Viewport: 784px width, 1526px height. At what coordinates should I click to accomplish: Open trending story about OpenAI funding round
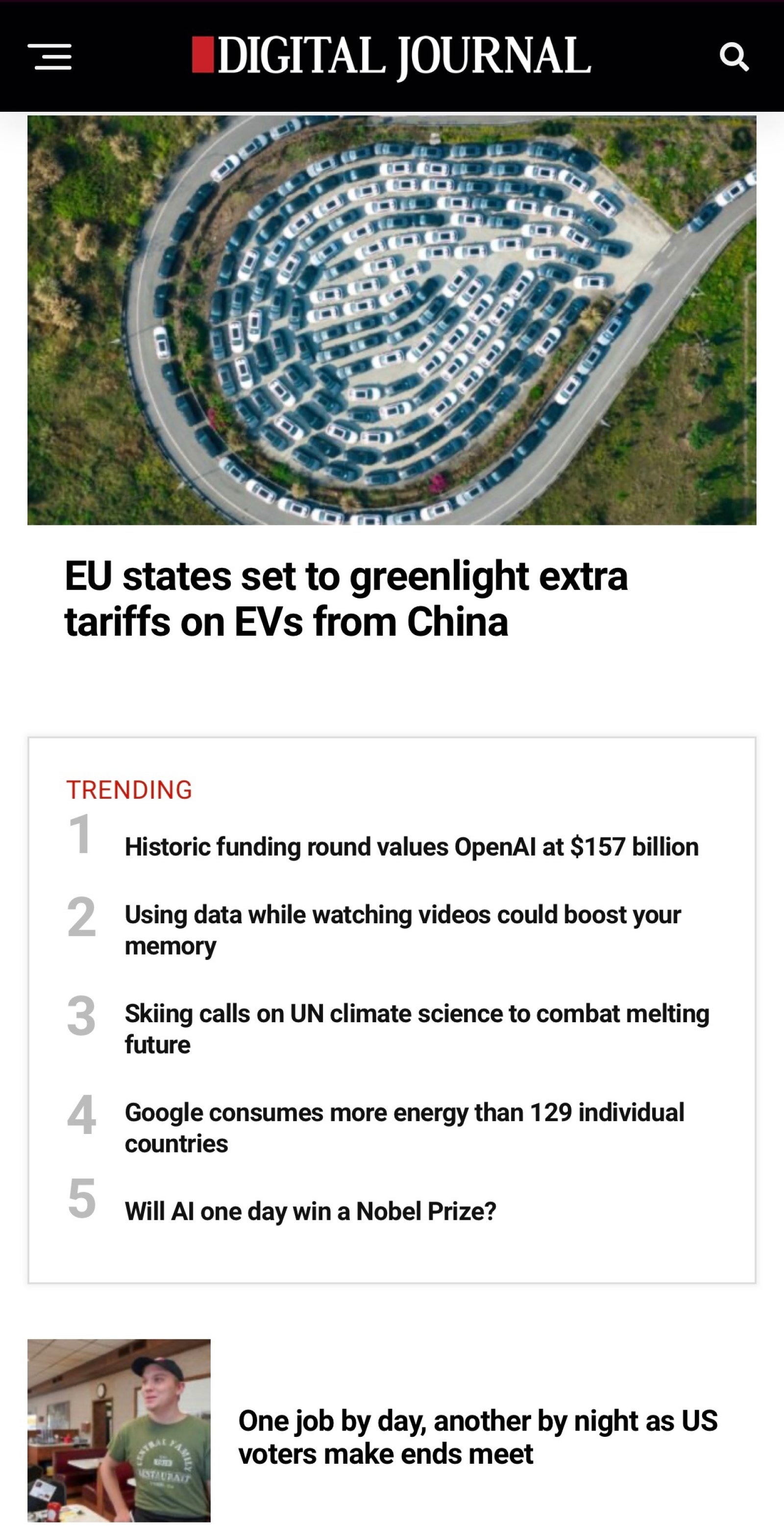pyautogui.click(x=412, y=846)
